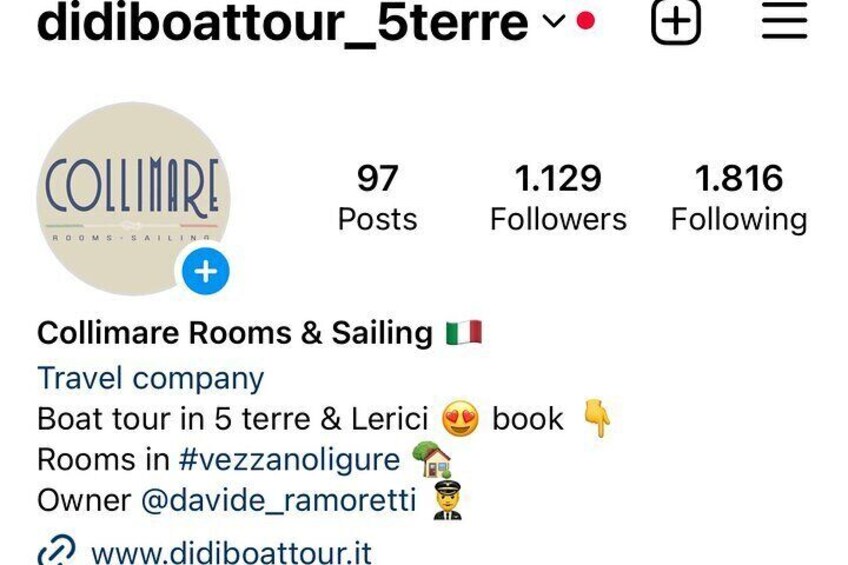The image size is (848, 565).
Task: Tap the Travel company category
Action: click(150, 378)
